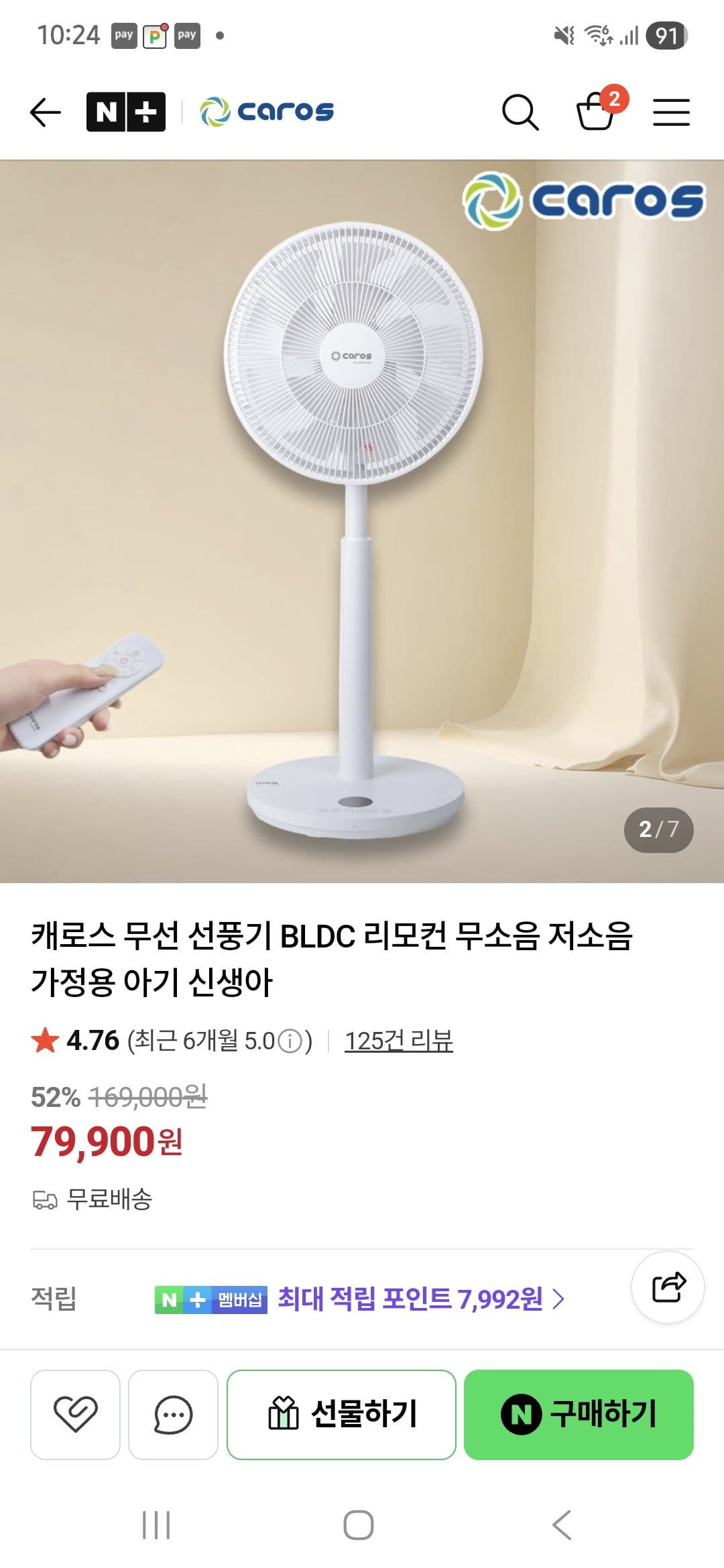Show info about the recent 6-month rating

[x=290, y=1041]
